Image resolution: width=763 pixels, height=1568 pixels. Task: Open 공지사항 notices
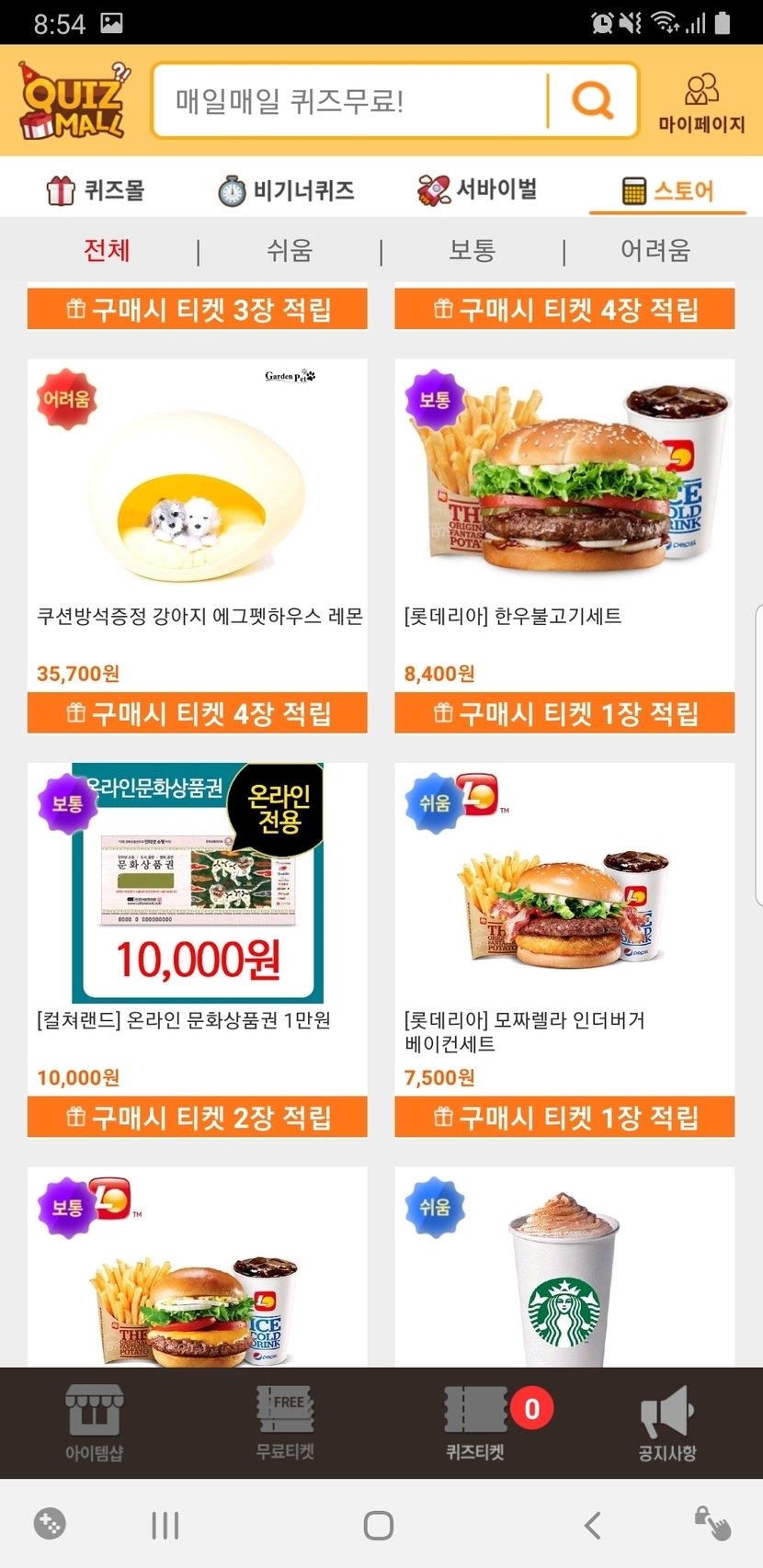click(667, 1423)
